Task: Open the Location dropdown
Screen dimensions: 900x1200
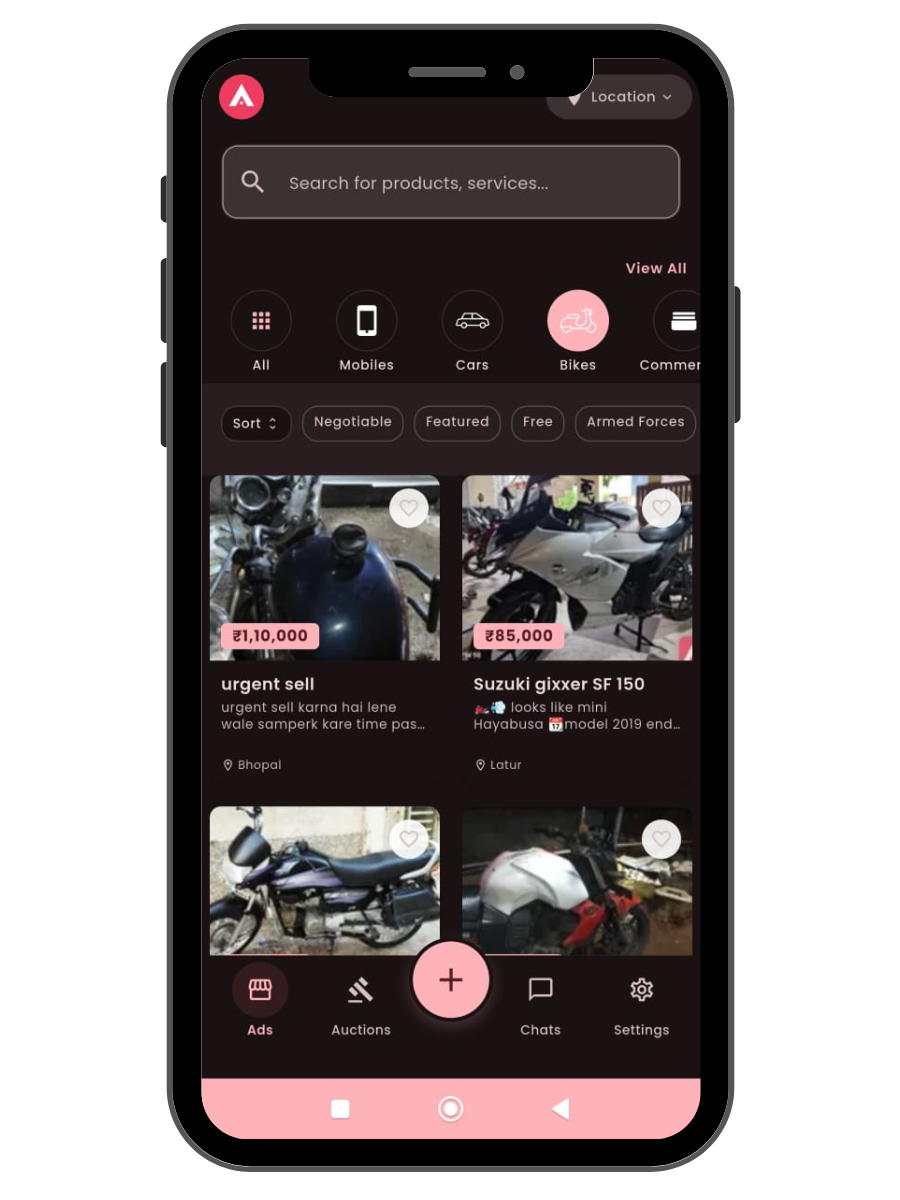Action: point(620,97)
